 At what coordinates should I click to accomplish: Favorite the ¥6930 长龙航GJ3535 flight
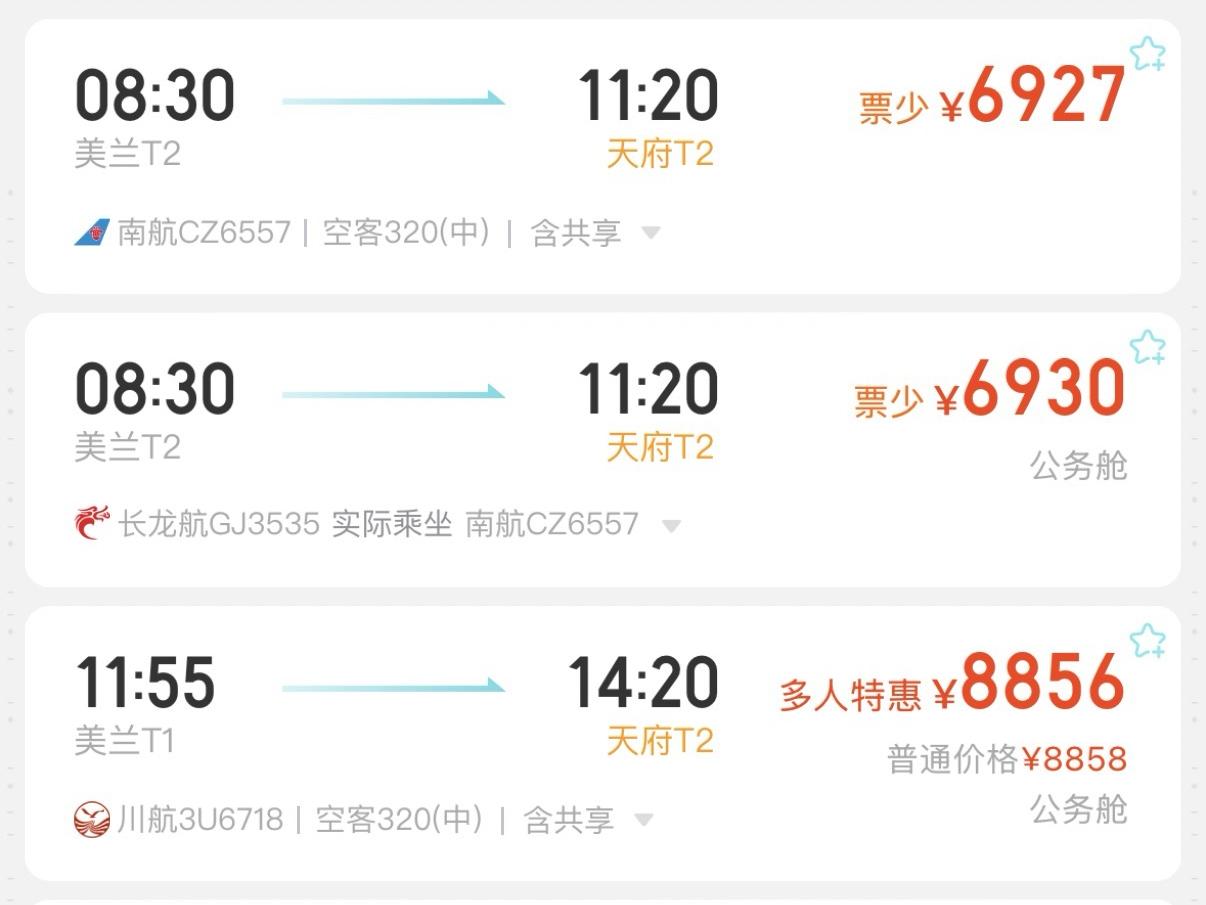click(x=1148, y=348)
